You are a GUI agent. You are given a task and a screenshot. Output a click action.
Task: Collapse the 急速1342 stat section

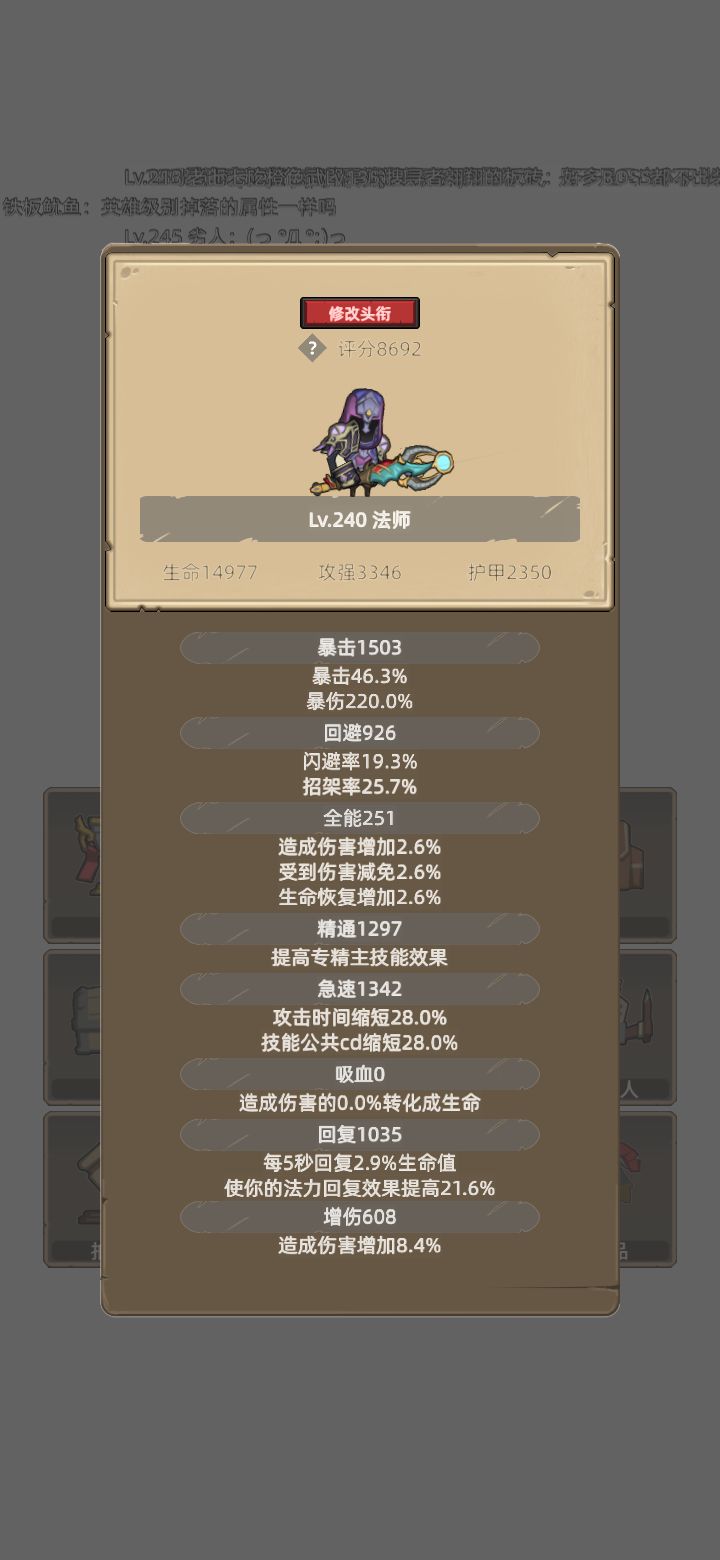(359, 989)
